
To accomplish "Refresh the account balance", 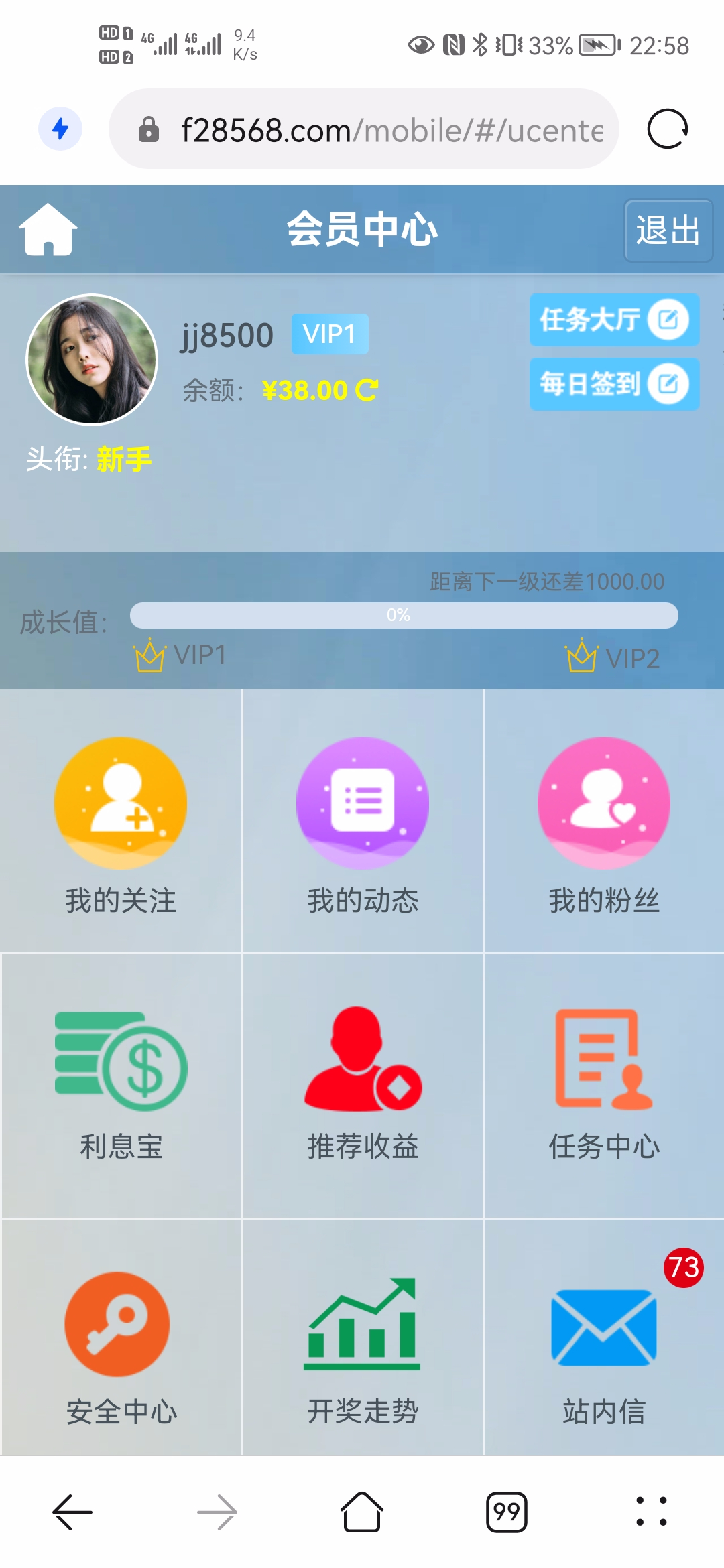I will click(367, 390).
